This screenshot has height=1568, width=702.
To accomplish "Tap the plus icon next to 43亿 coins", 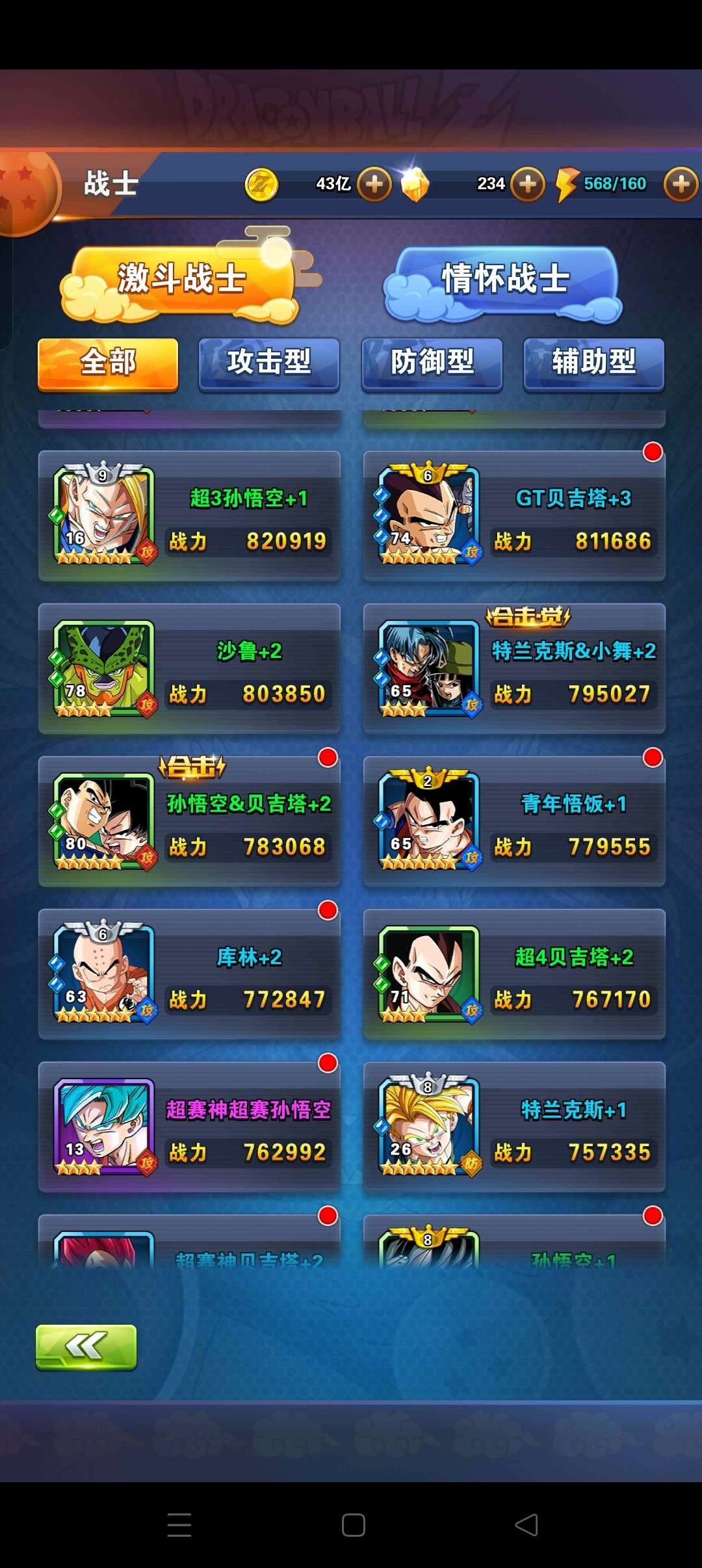I will coord(374,184).
